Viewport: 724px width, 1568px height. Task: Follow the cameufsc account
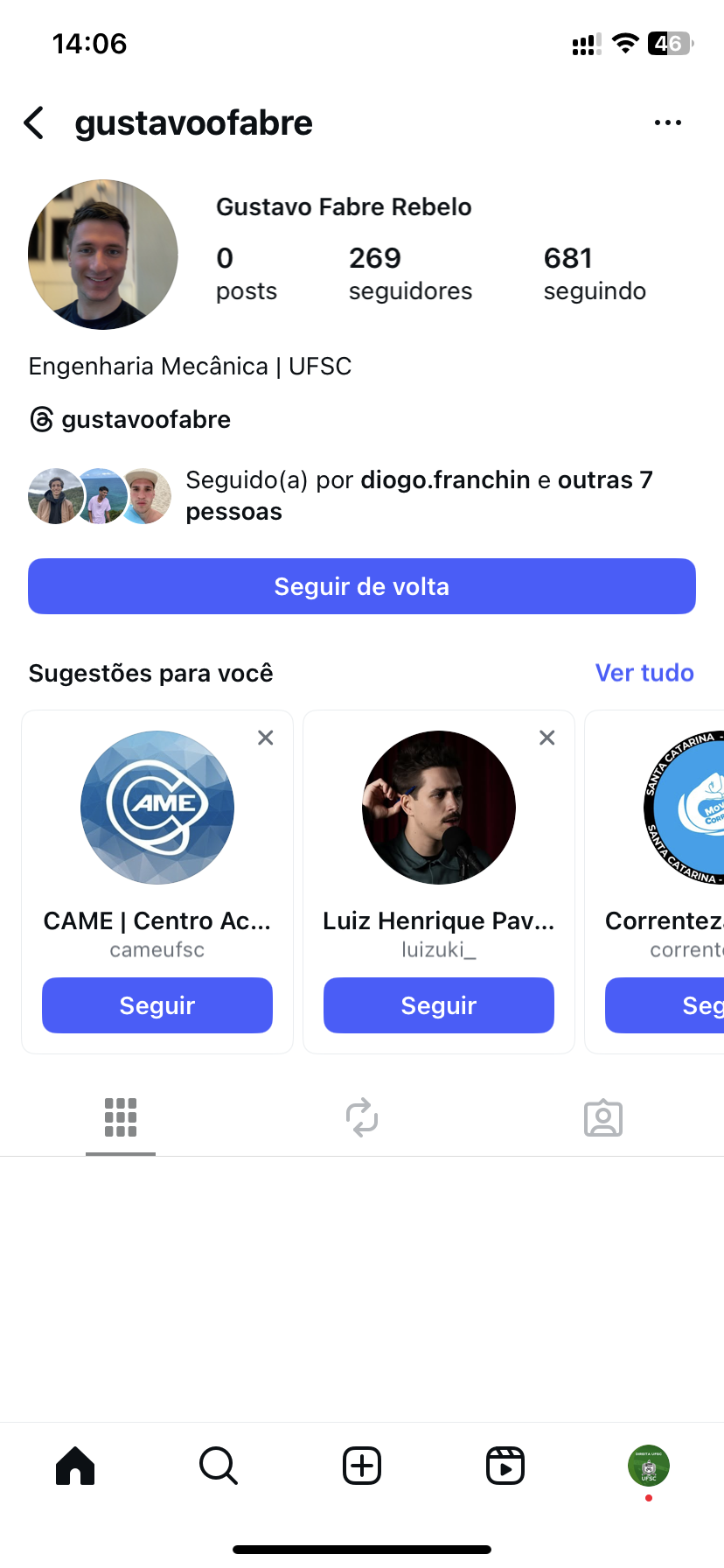pos(157,1005)
